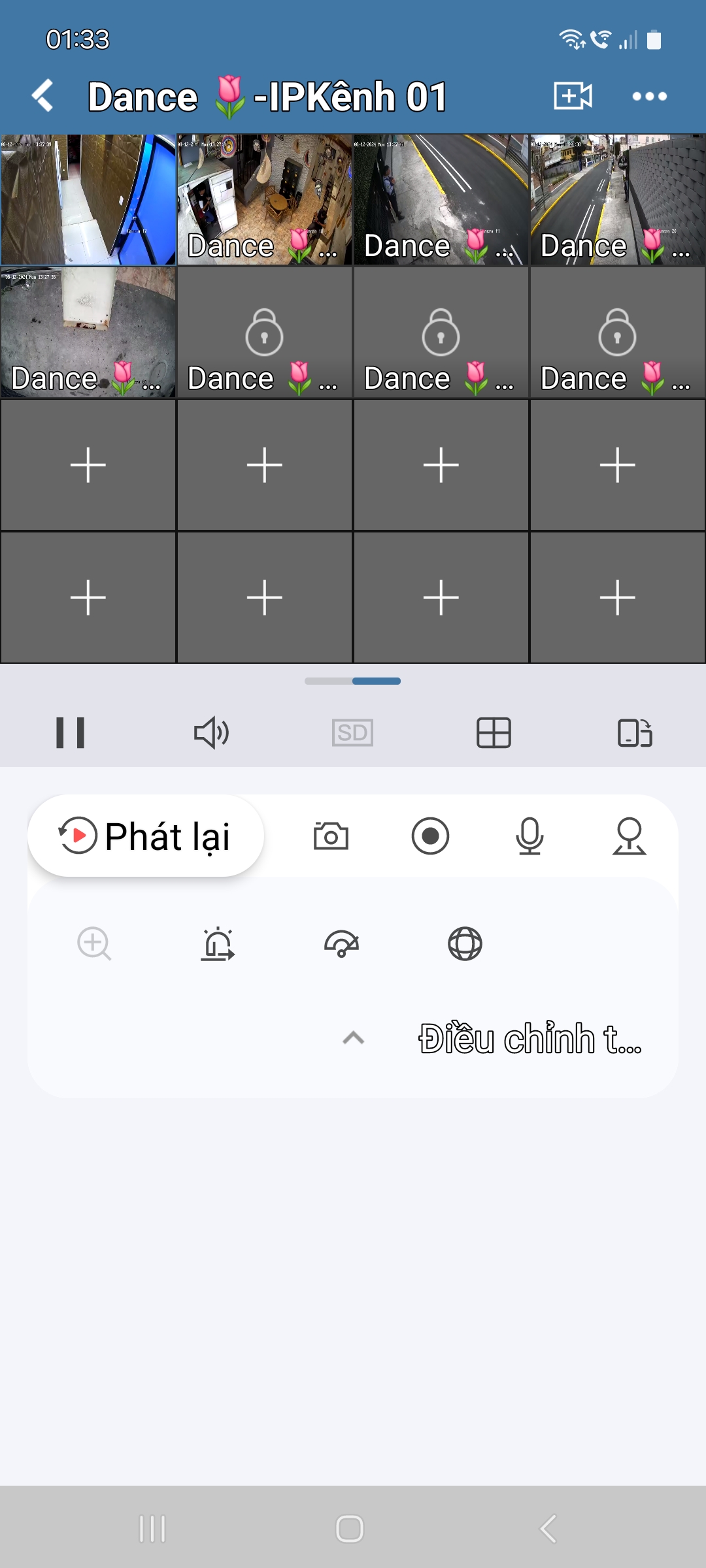The image size is (706, 1568).
Task: Open the café interior camera feed
Action: point(265,199)
